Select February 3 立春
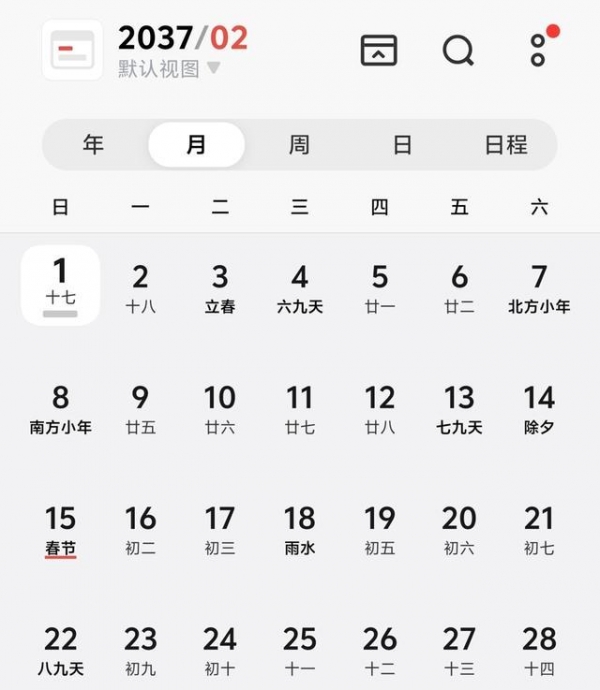This screenshot has width=600, height=690. coord(220,288)
